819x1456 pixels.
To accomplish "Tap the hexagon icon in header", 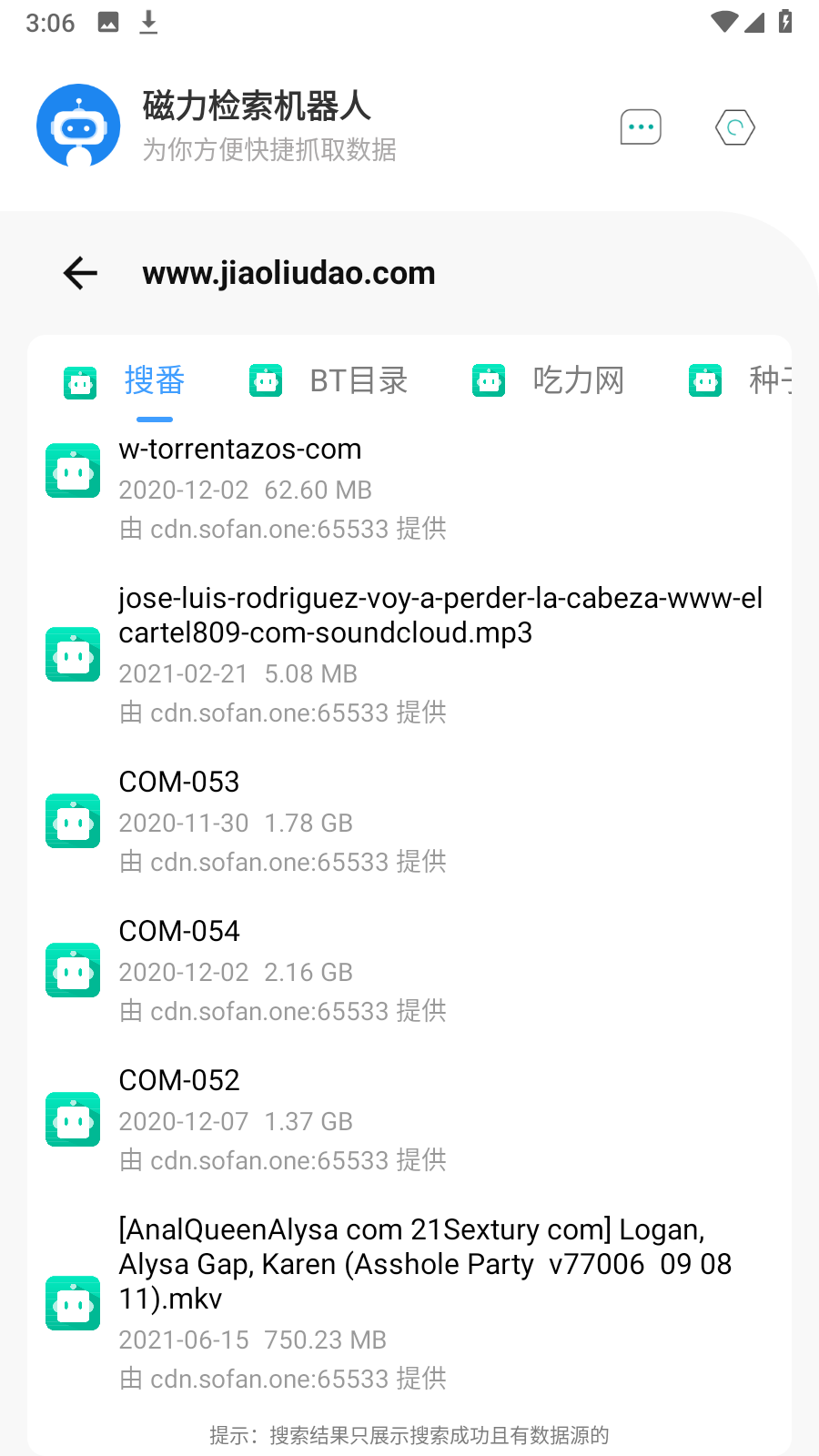I will pyautogui.click(x=734, y=127).
